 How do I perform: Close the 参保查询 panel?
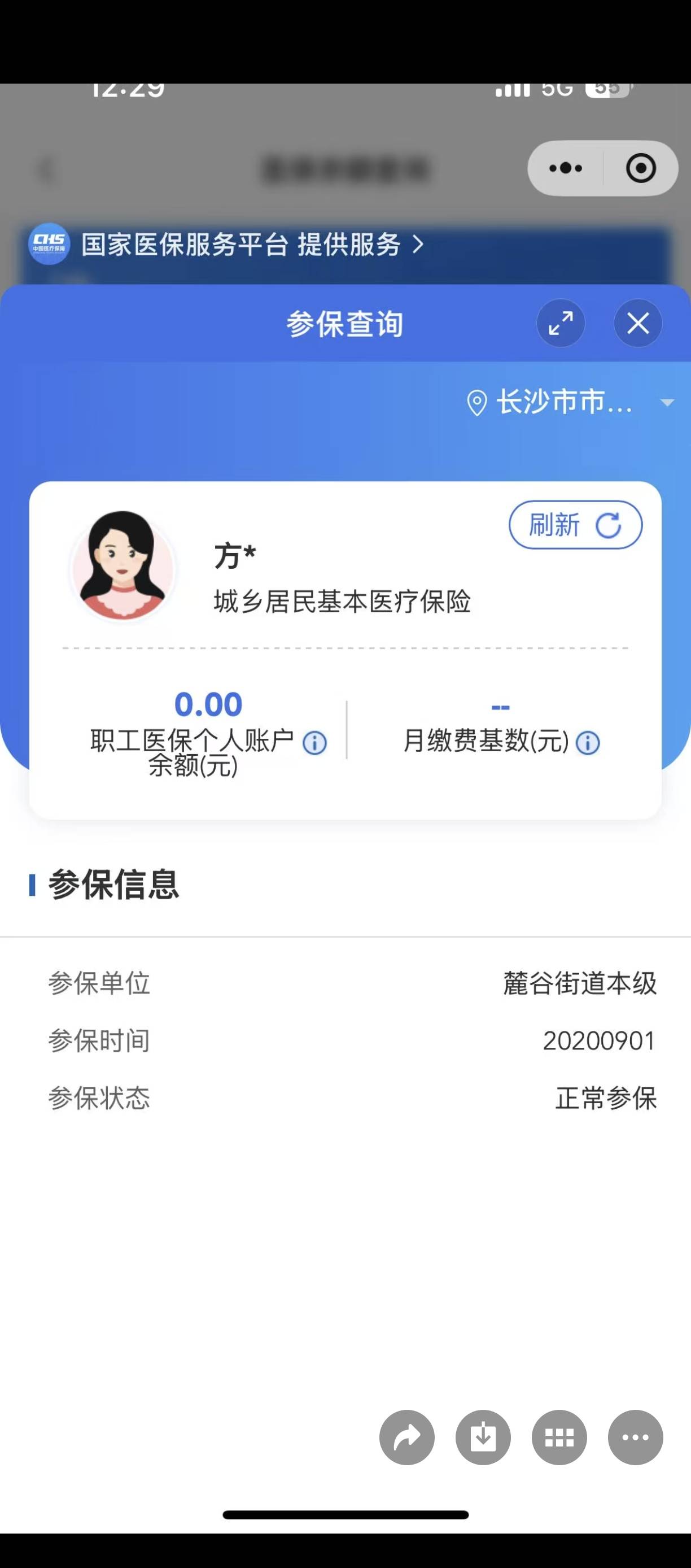click(x=637, y=323)
